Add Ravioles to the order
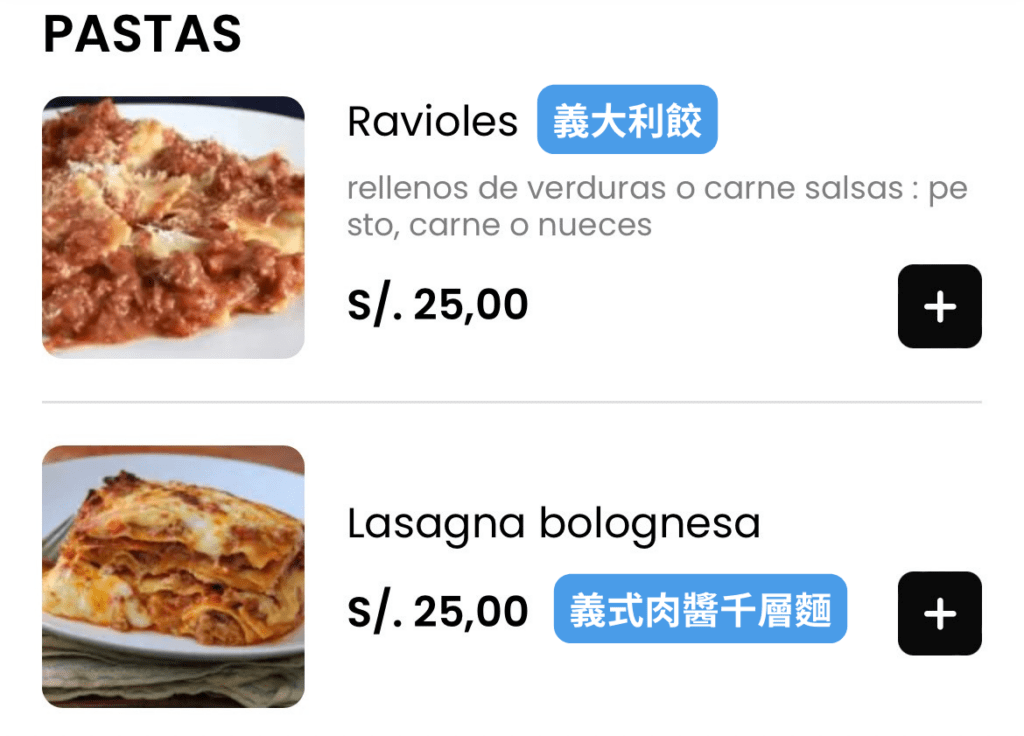 pos(939,307)
